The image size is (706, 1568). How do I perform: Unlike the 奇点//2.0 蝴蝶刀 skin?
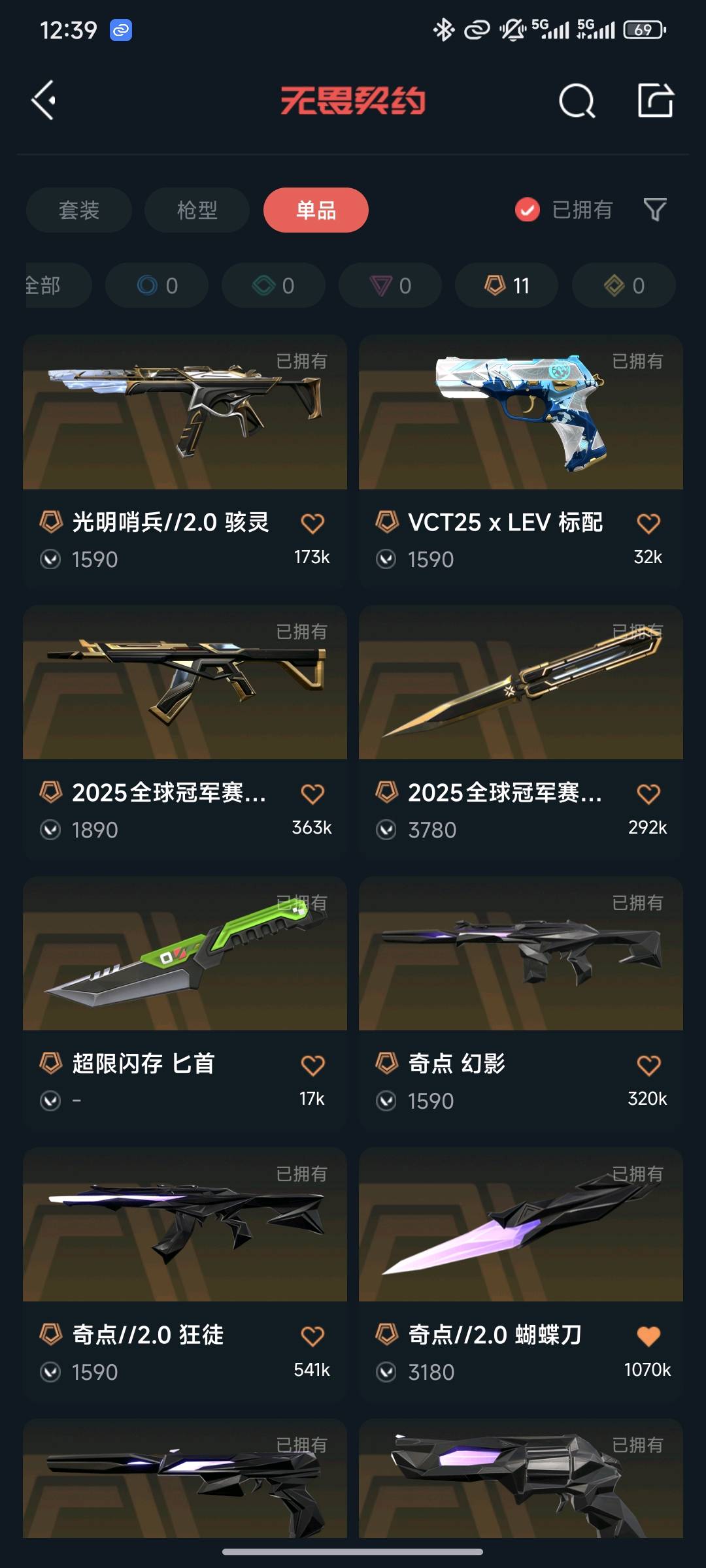[648, 1336]
